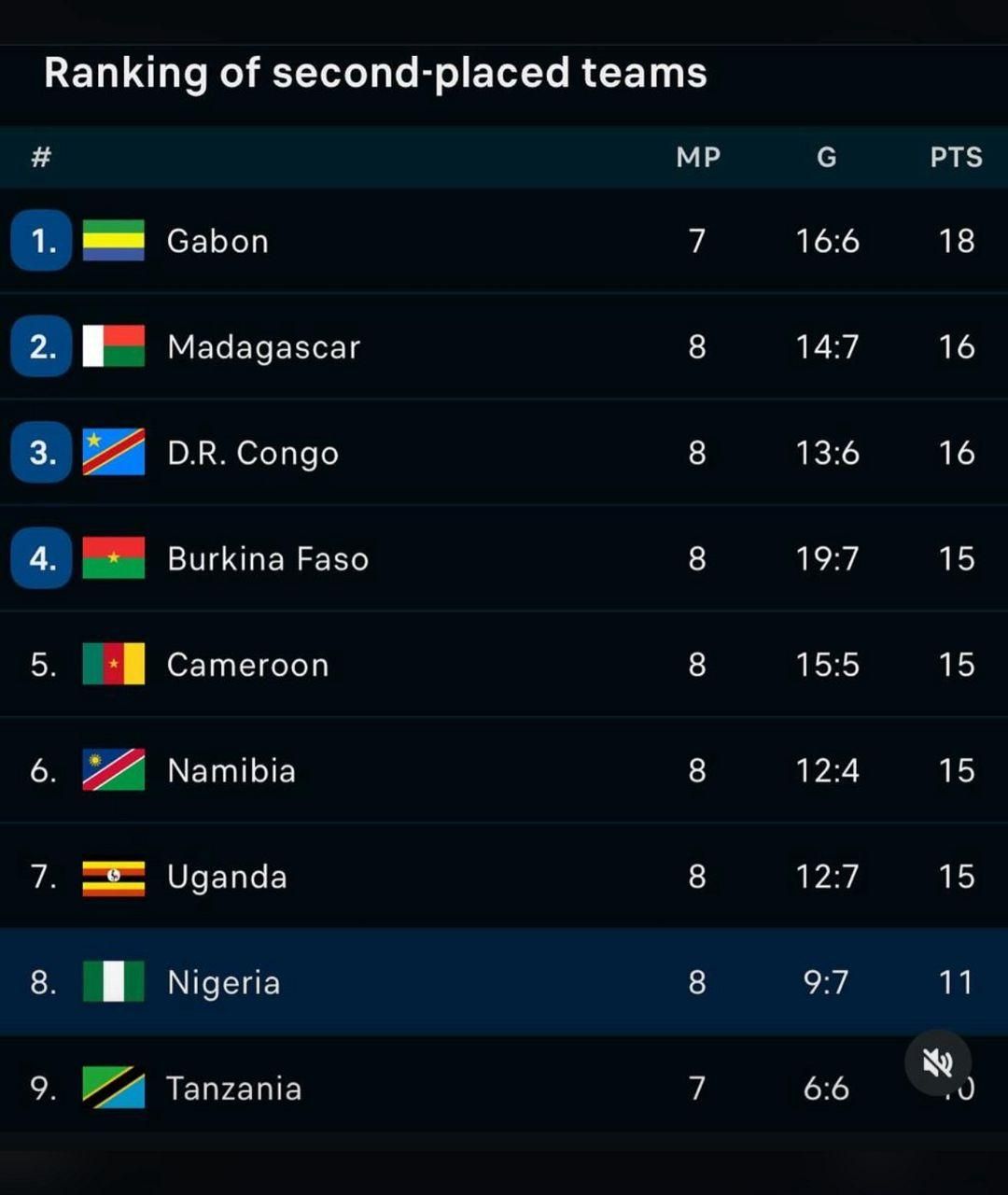Select the rank 4 badge beside Burkina Faso

point(40,558)
